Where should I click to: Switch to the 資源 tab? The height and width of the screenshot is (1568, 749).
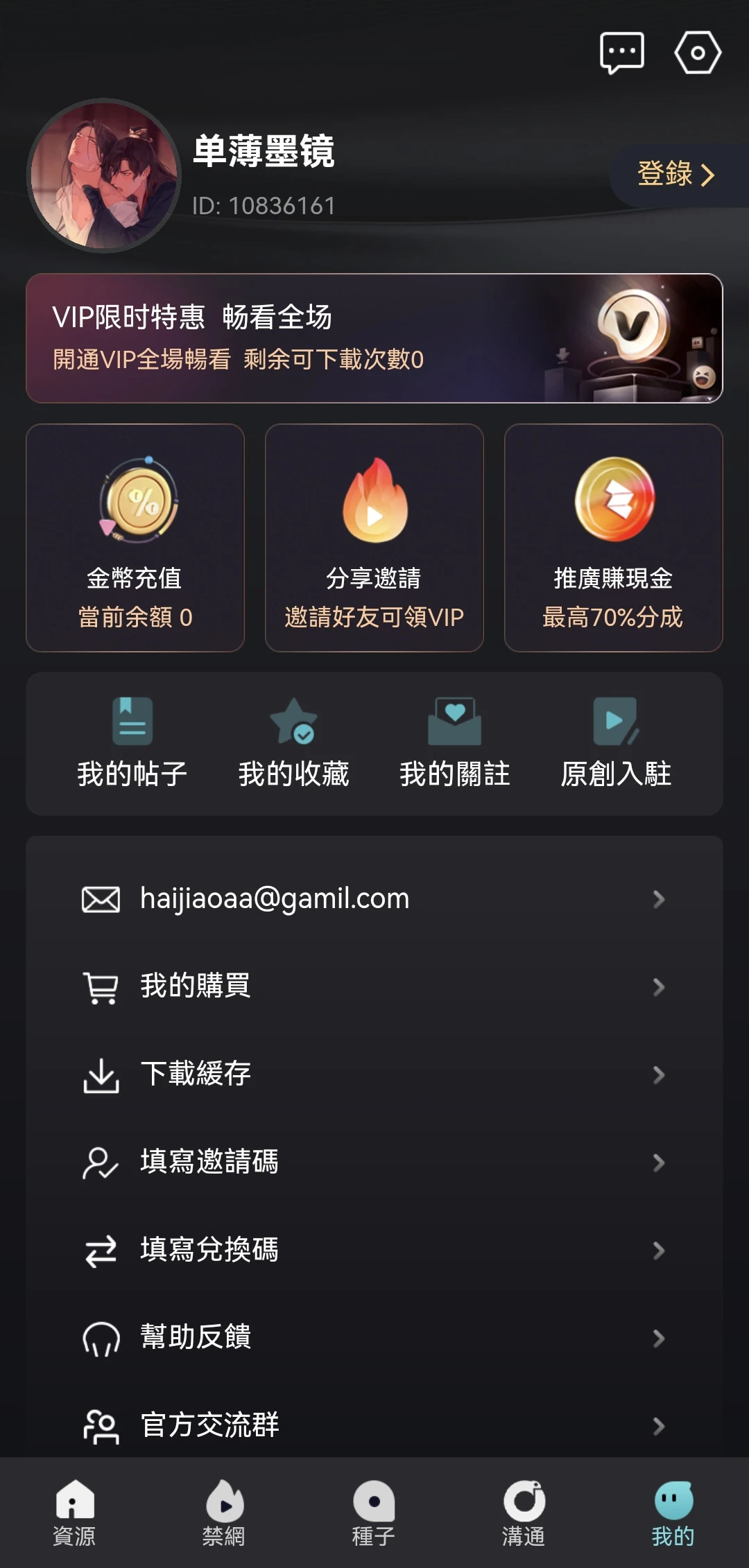click(x=74, y=1514)
